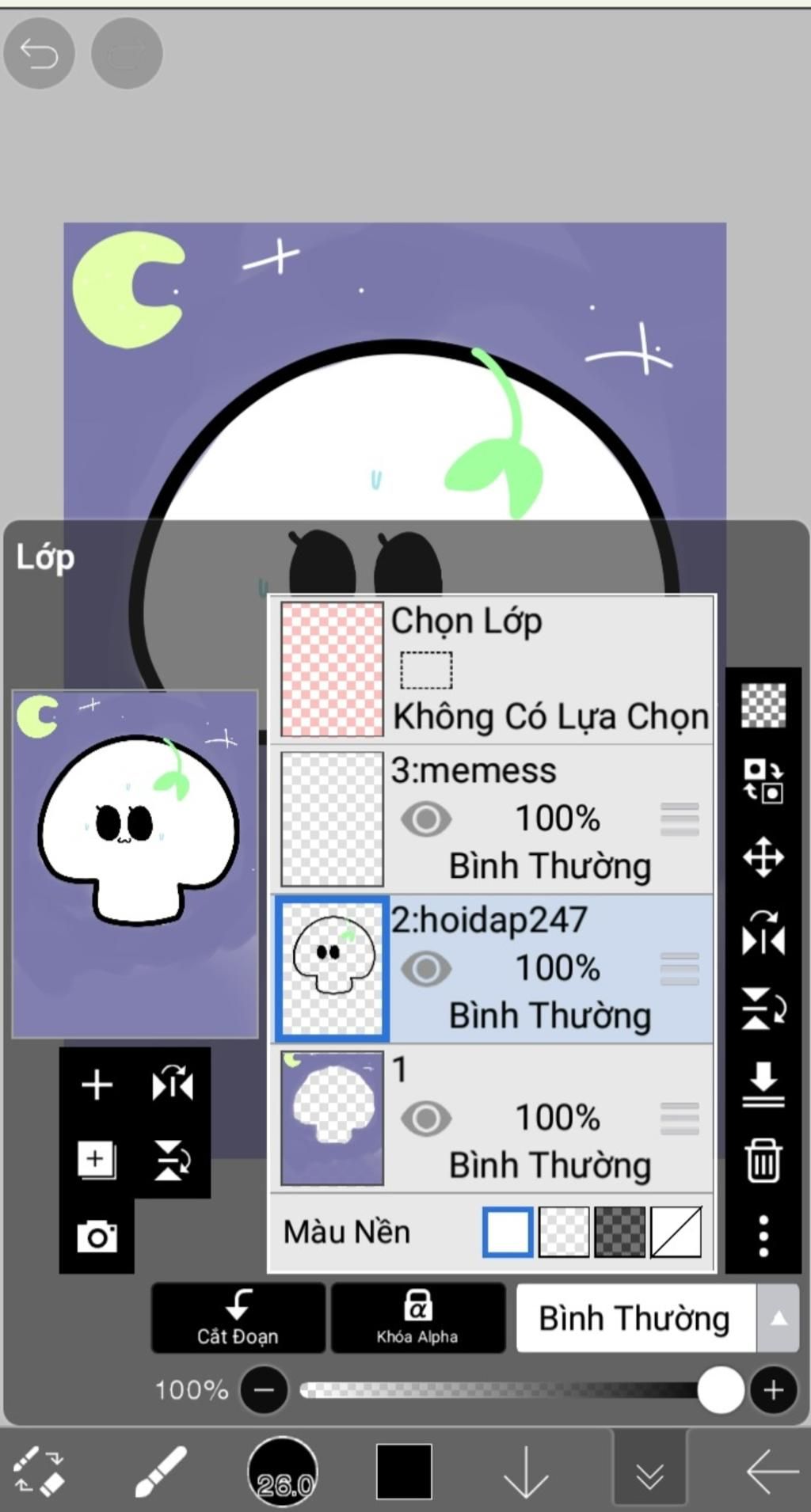Increase opacity with plus button

click(773, 1389)
